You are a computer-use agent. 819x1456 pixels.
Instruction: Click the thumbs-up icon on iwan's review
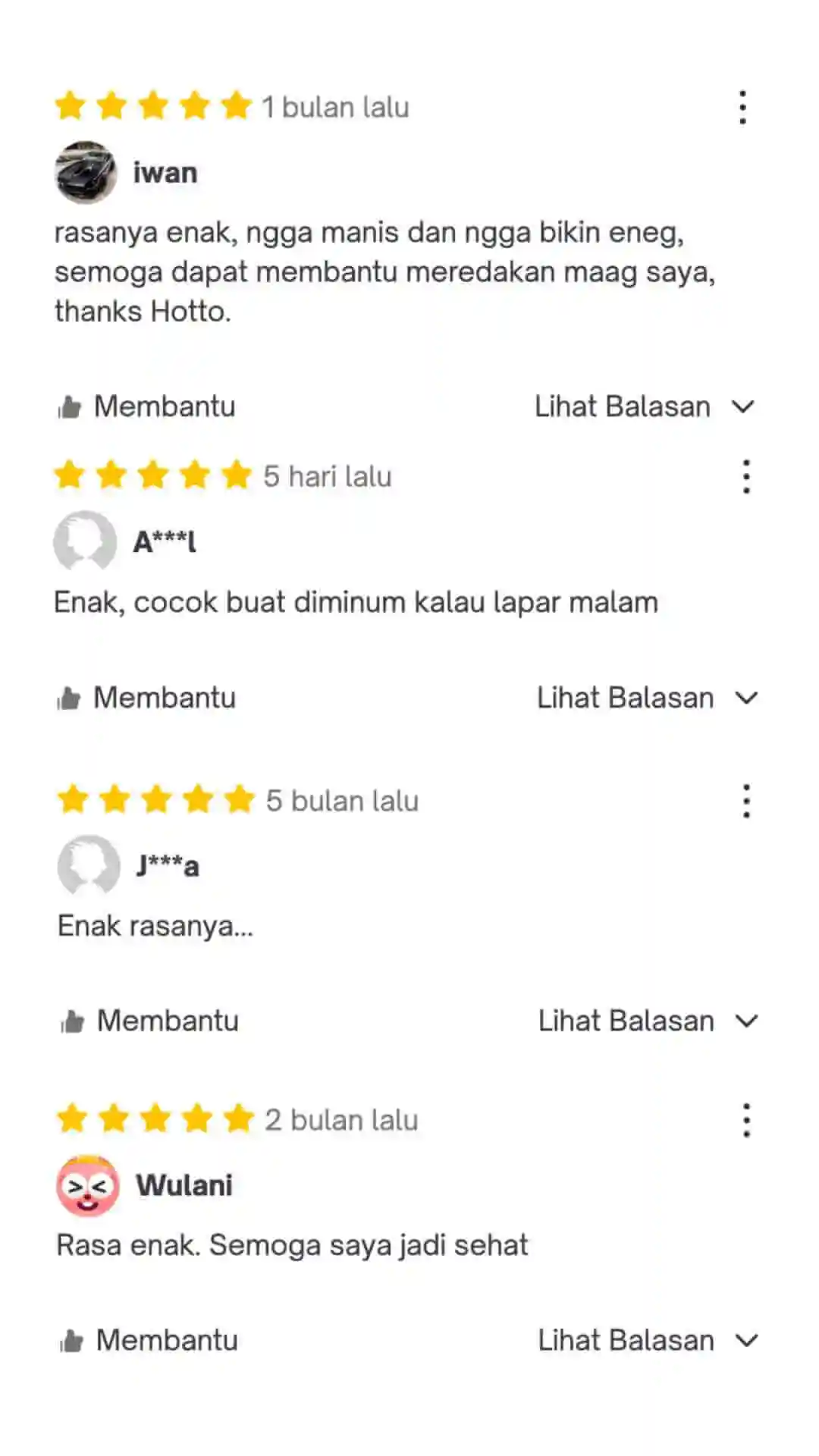click(x=69, y=406)
